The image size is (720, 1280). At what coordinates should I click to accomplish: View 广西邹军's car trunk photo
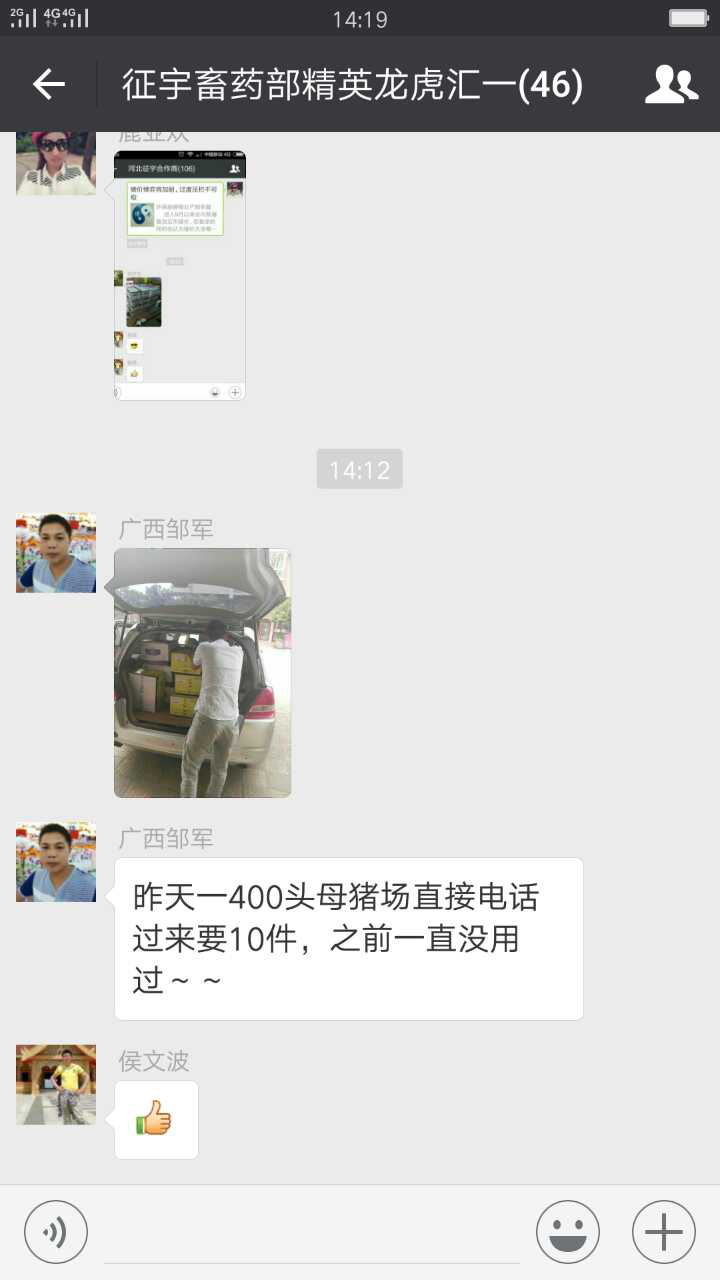202,673
